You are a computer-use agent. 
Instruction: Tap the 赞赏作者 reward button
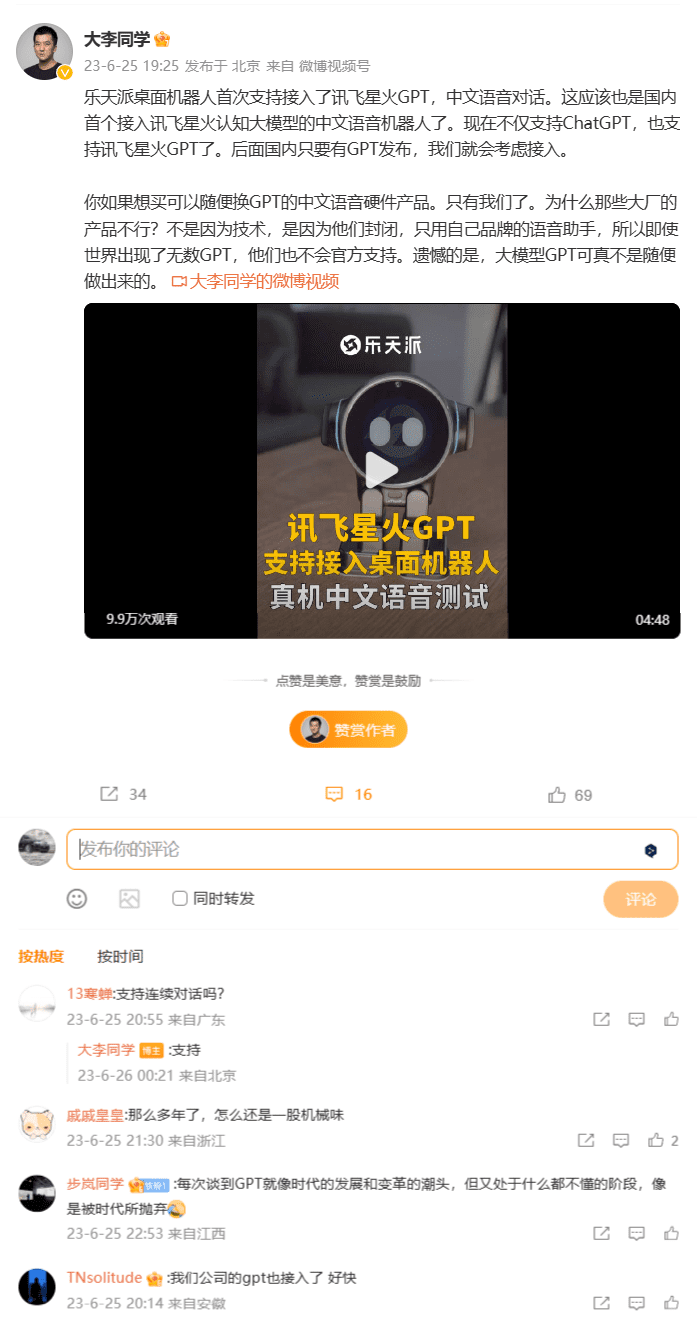348,730
